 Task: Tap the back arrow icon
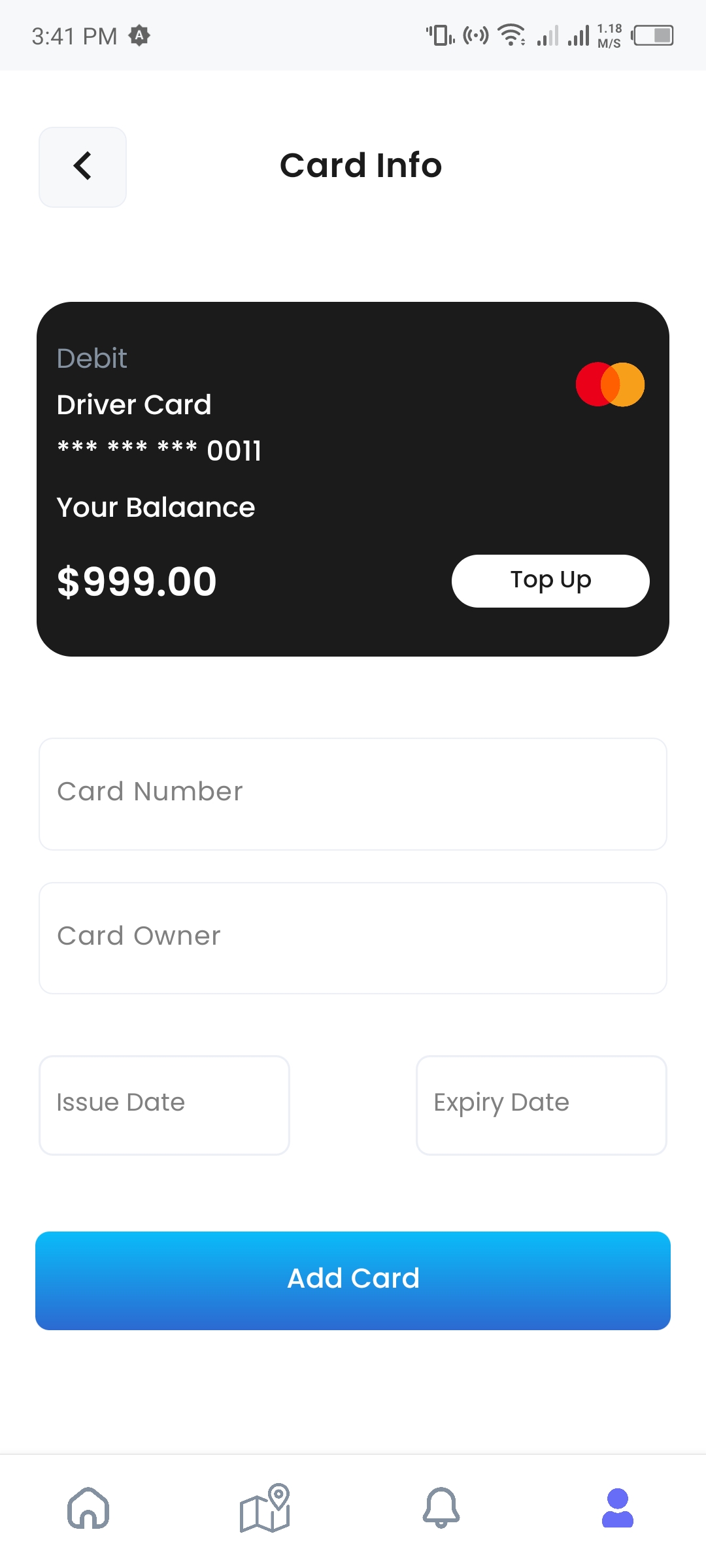82,166
